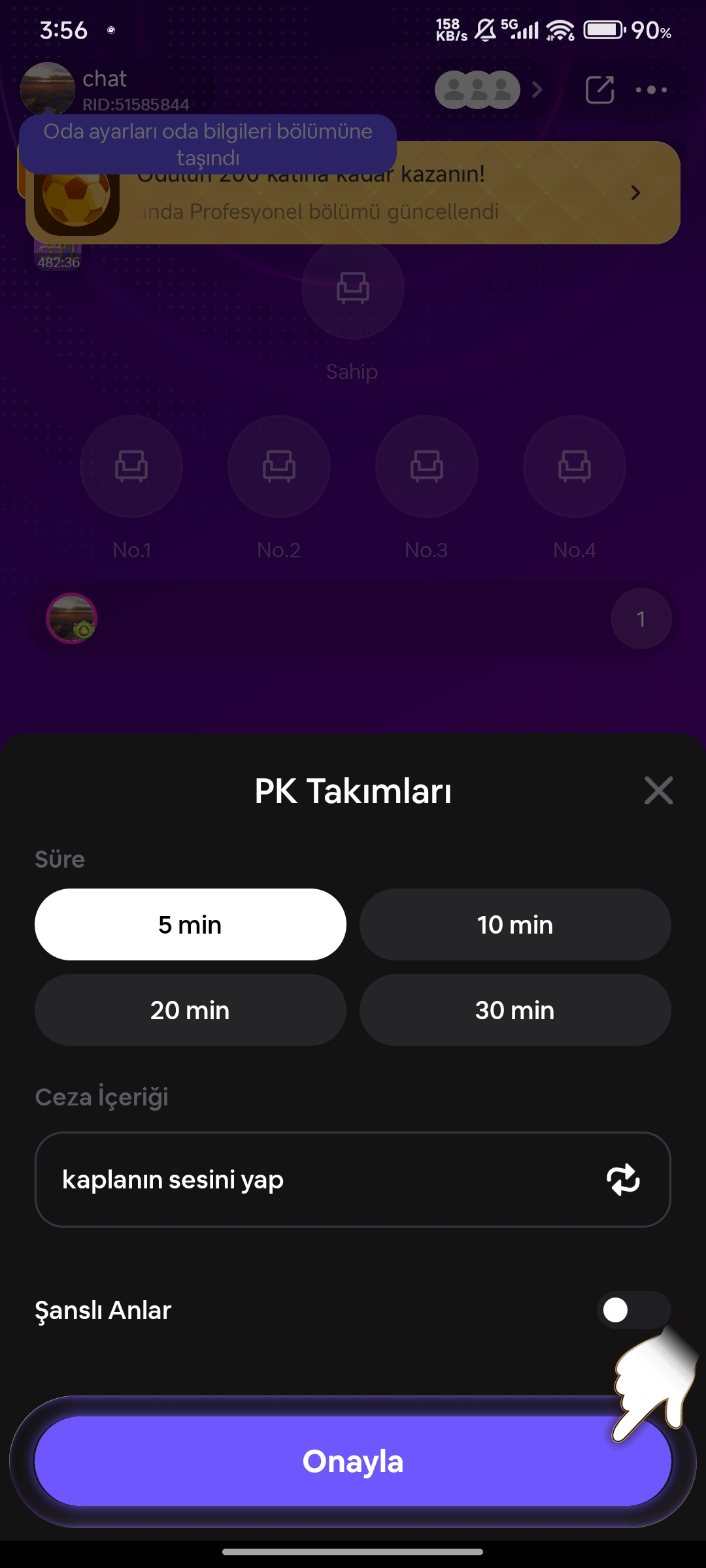Choose the 10 min duration

point(515,924)
